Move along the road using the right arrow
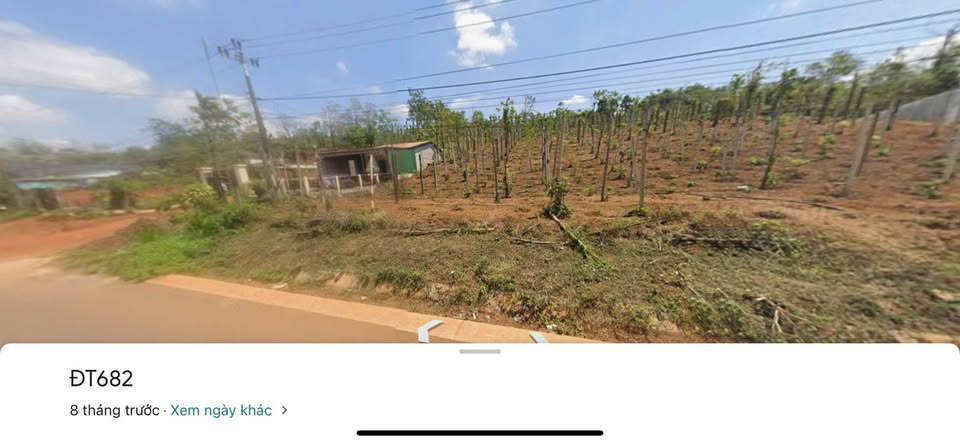 538,337
